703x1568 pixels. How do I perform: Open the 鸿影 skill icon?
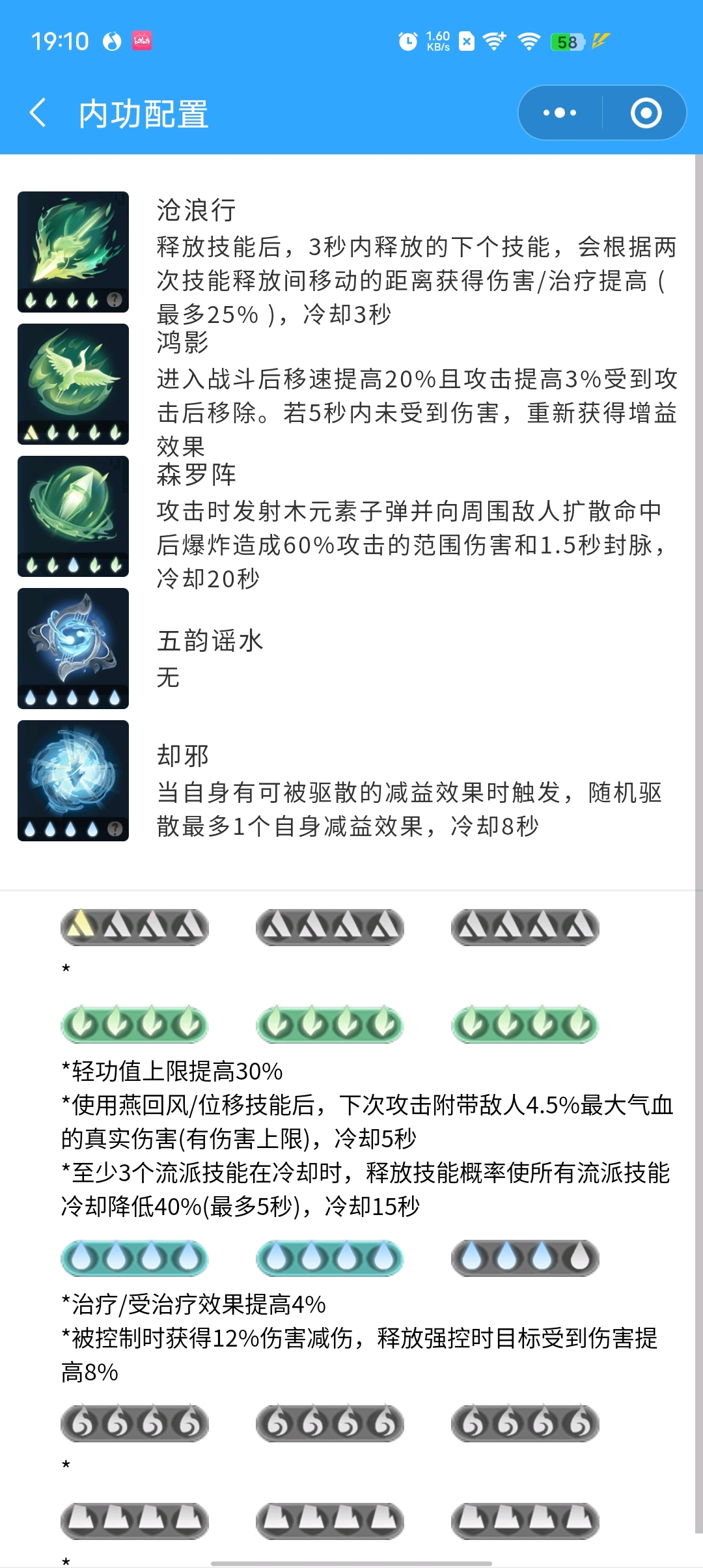pyautogui.click(x=73, y=384)
